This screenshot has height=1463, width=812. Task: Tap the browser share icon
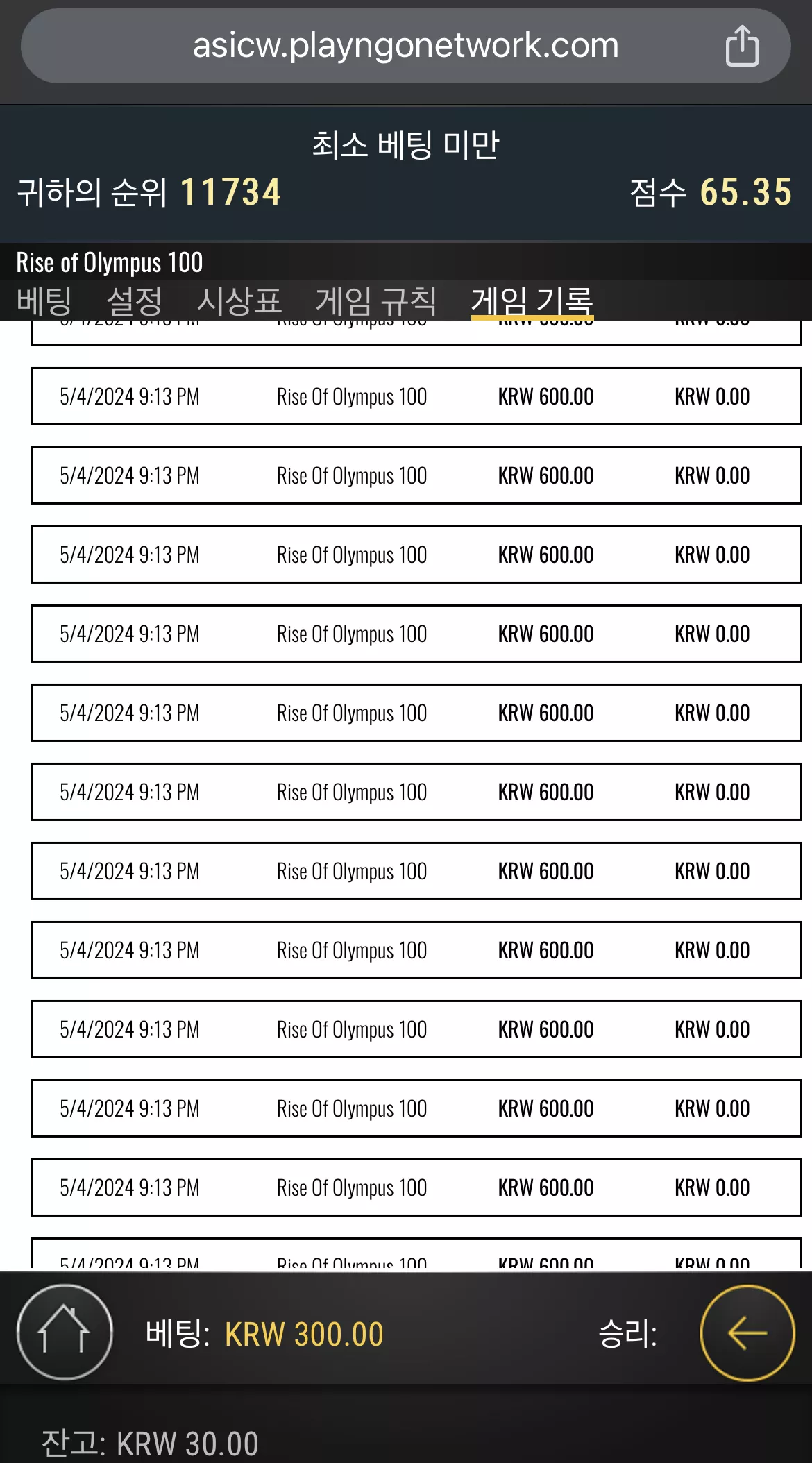(742, 46)
